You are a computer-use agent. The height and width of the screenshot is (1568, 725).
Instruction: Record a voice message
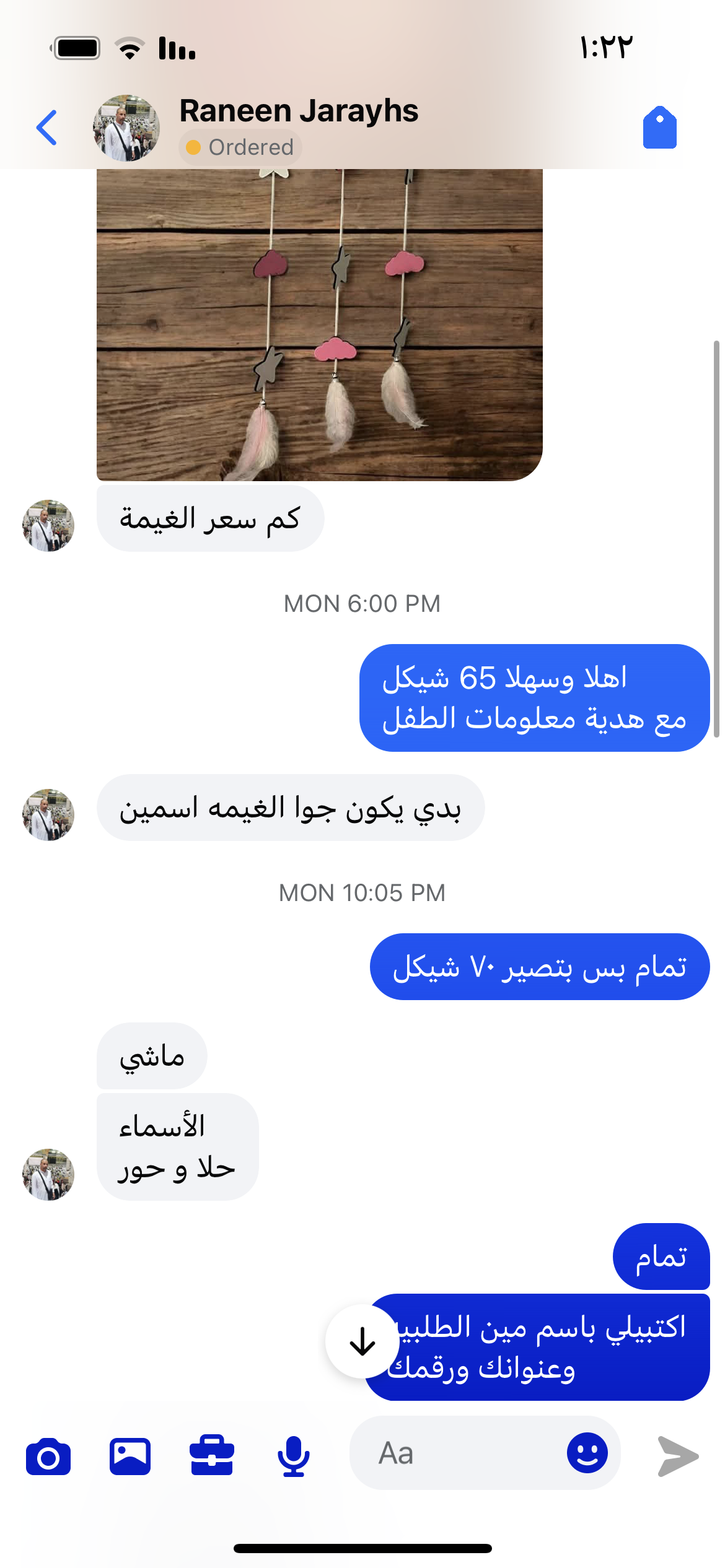(294, 1457)
